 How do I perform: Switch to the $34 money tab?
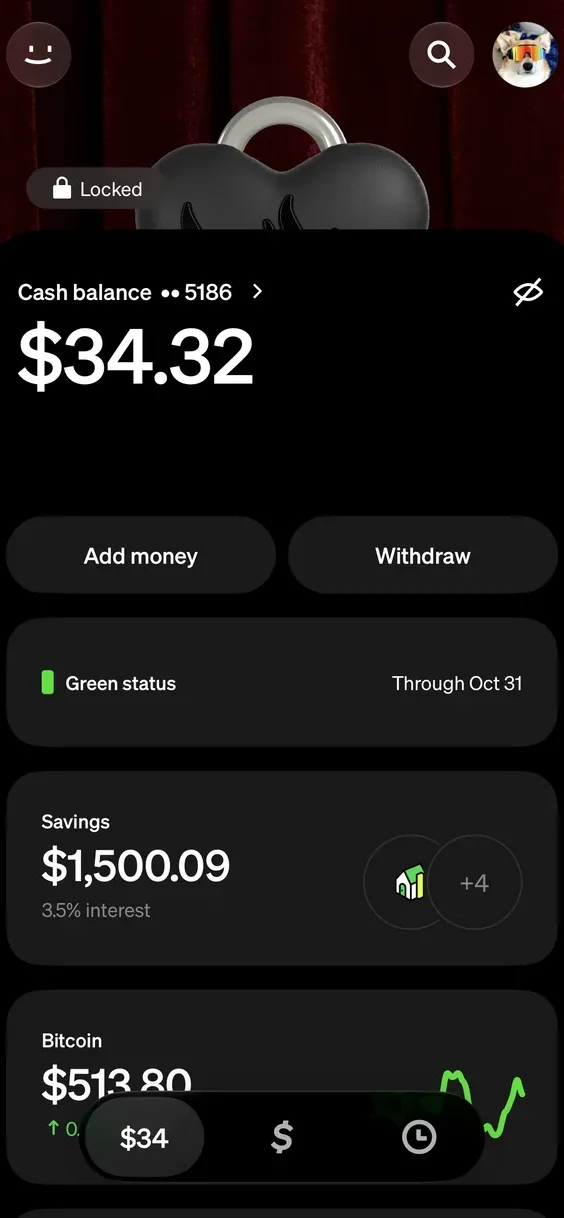[x=144, y=1137]
